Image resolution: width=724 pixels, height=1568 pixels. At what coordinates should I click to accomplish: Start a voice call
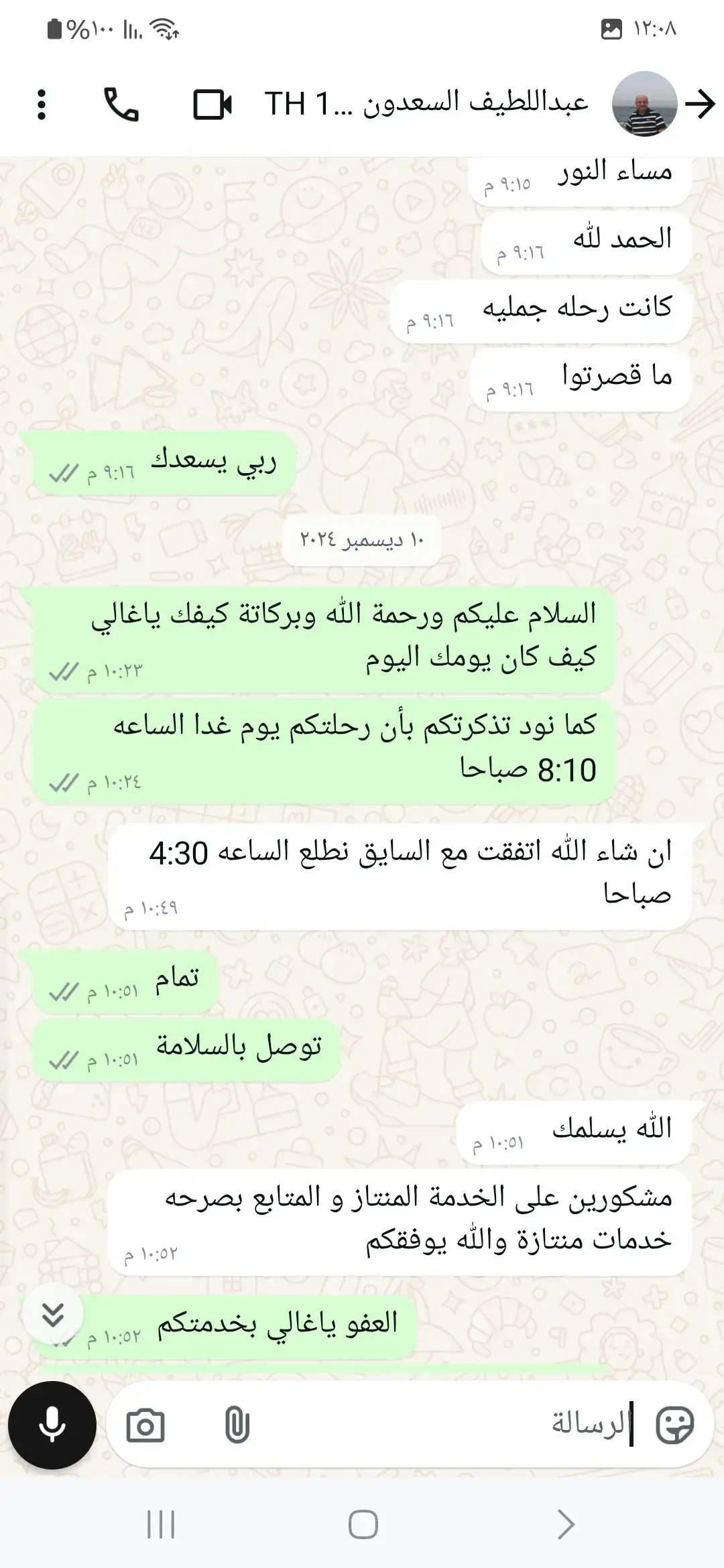click(121, 105)
